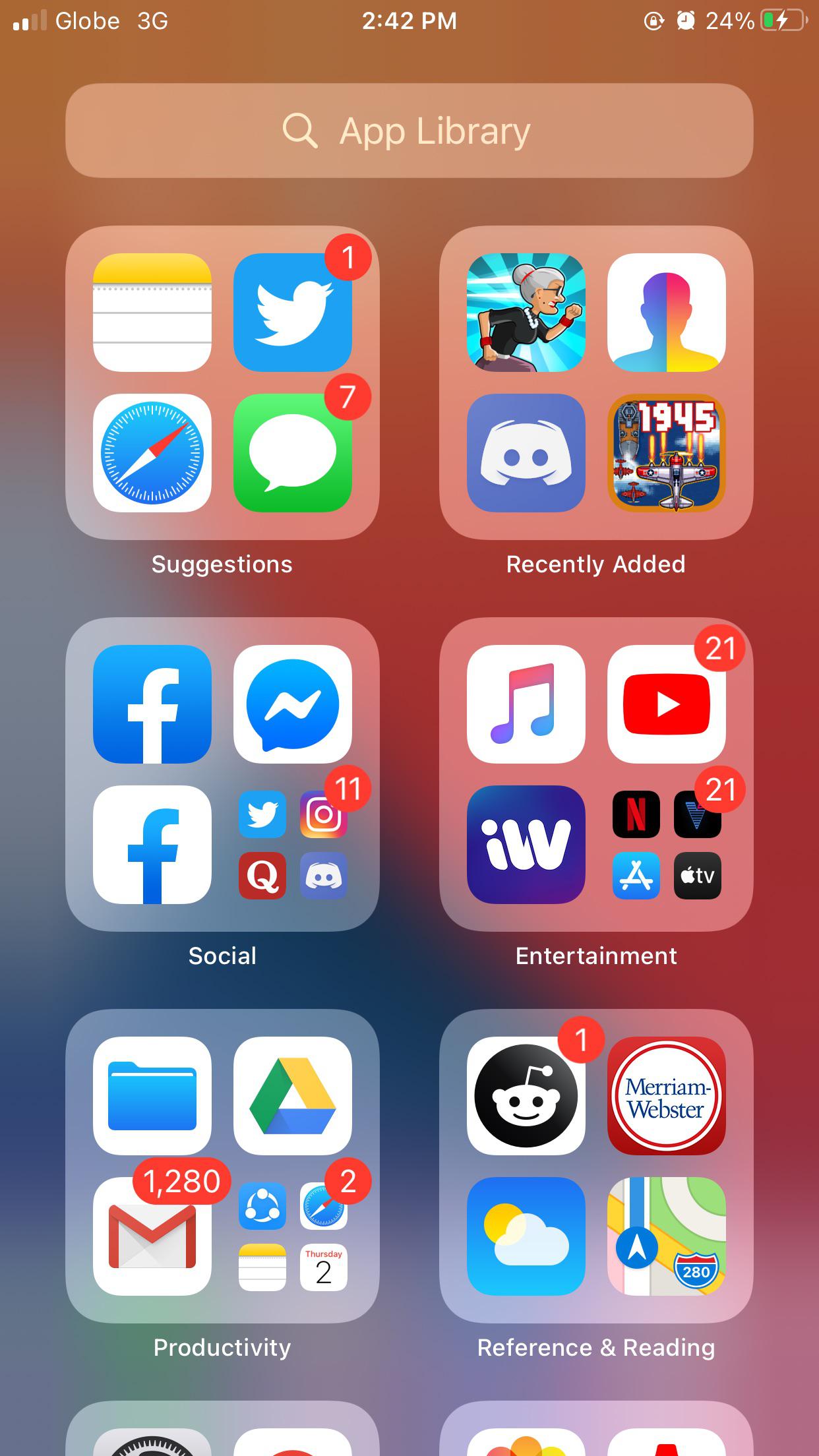Screen dimensions: 819x1456
Task: Open the Merriam-Webster dictionary app
Action: point(666,1096)
